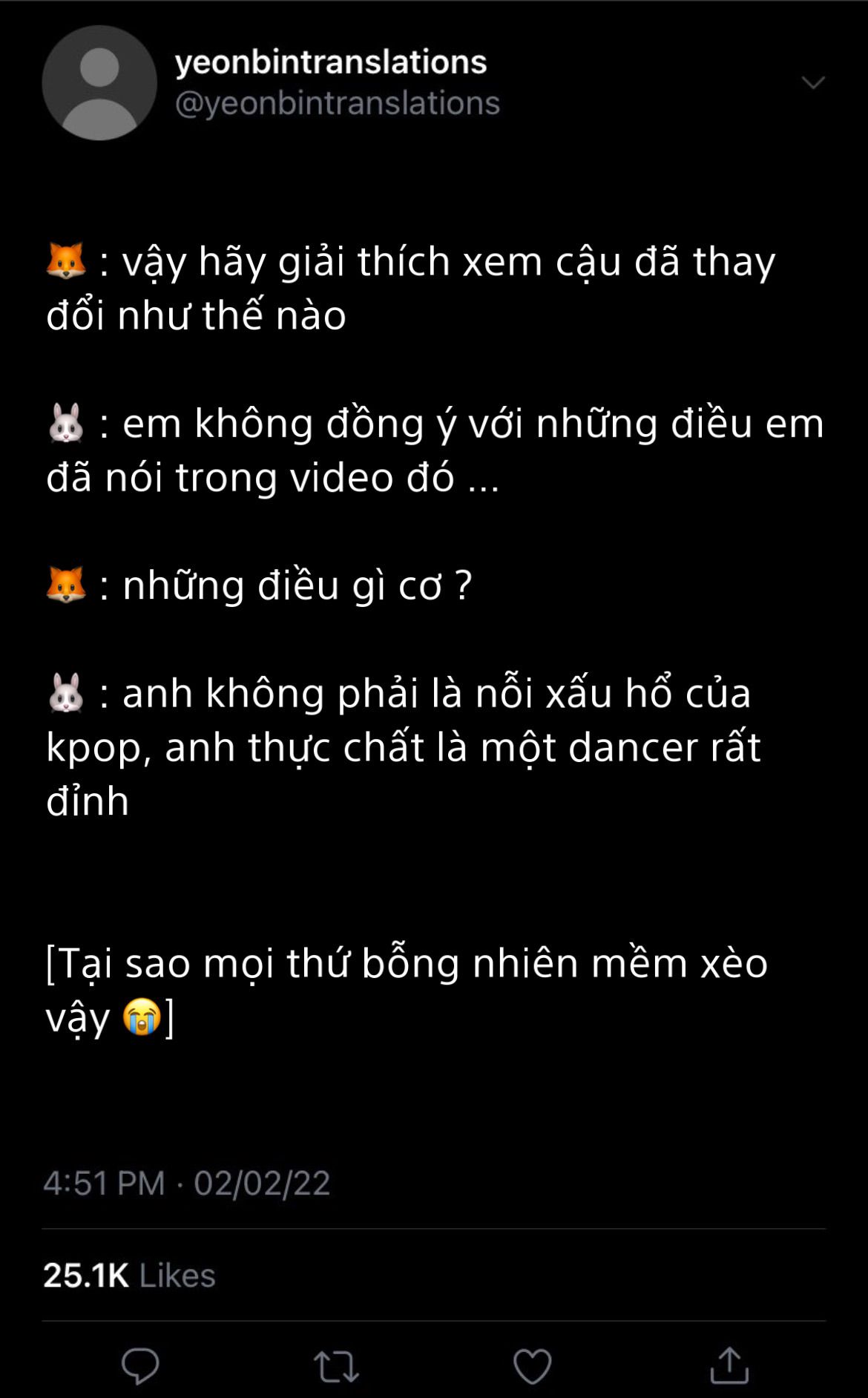Open the tweet options chevron menu
868x1398 pixels.
coord(813,82)
